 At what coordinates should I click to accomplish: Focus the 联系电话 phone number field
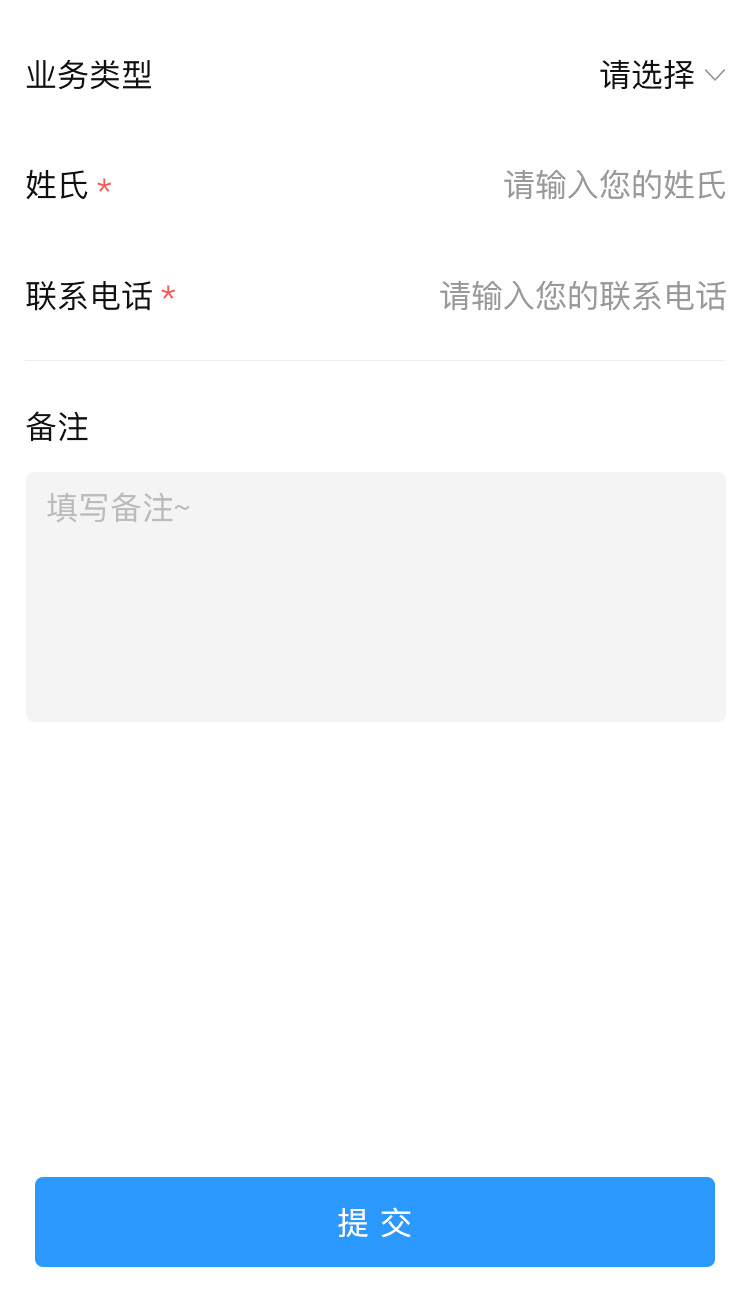(x=582, y=296)
